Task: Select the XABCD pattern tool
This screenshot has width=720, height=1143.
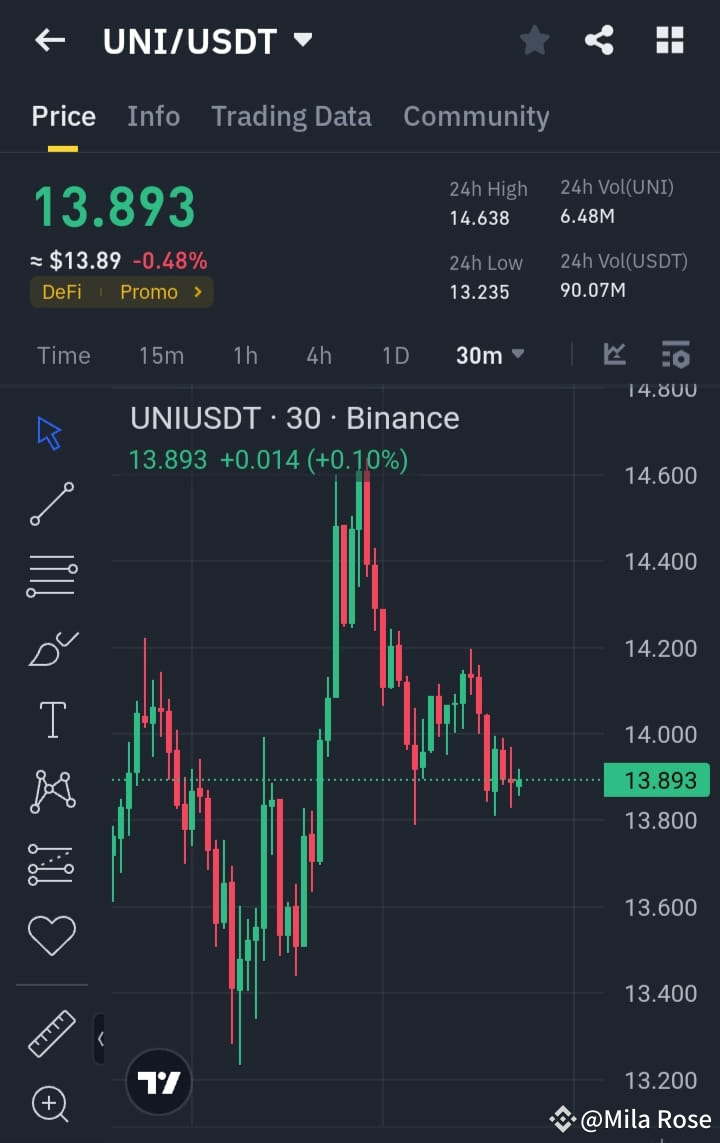Action: click(x=51, y=791)
